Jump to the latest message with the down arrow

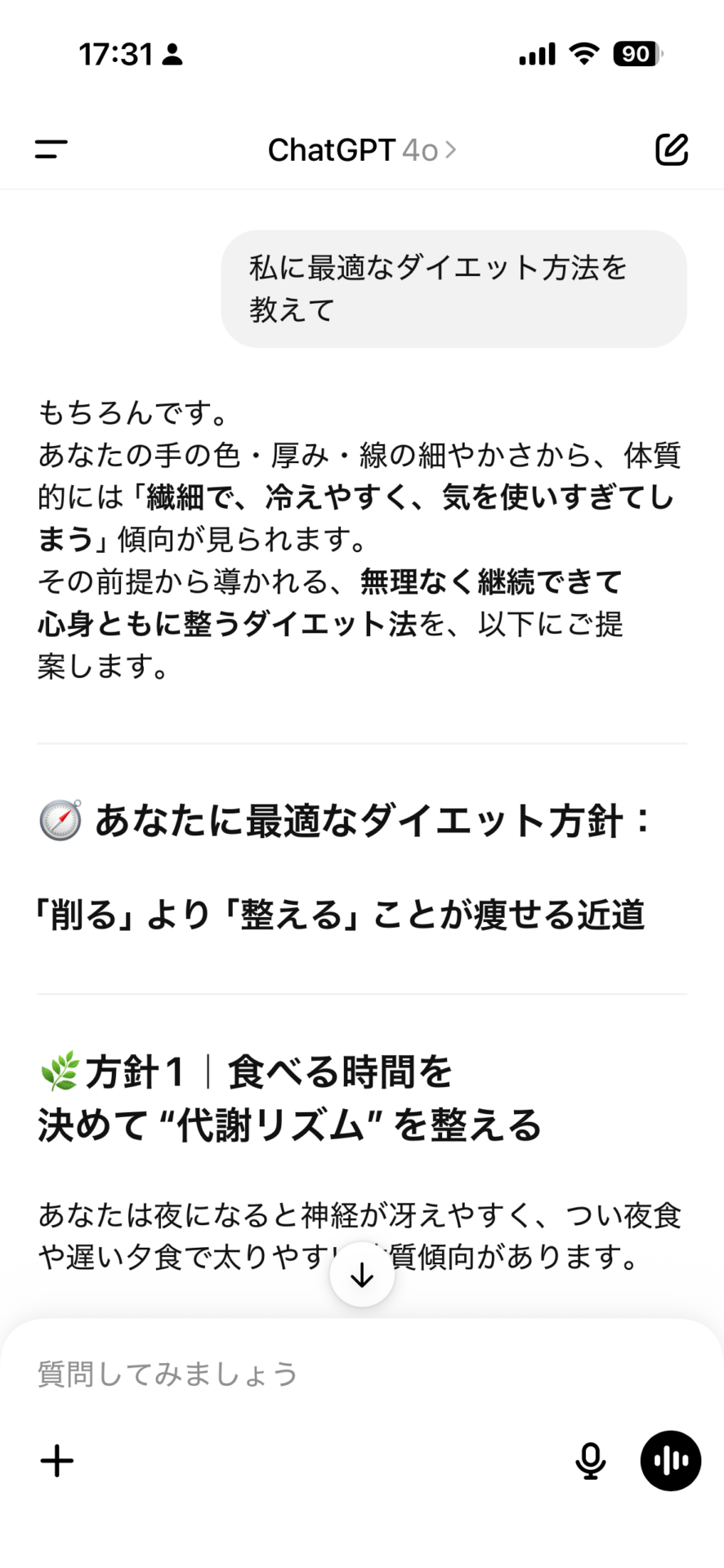pos(362,1275)
